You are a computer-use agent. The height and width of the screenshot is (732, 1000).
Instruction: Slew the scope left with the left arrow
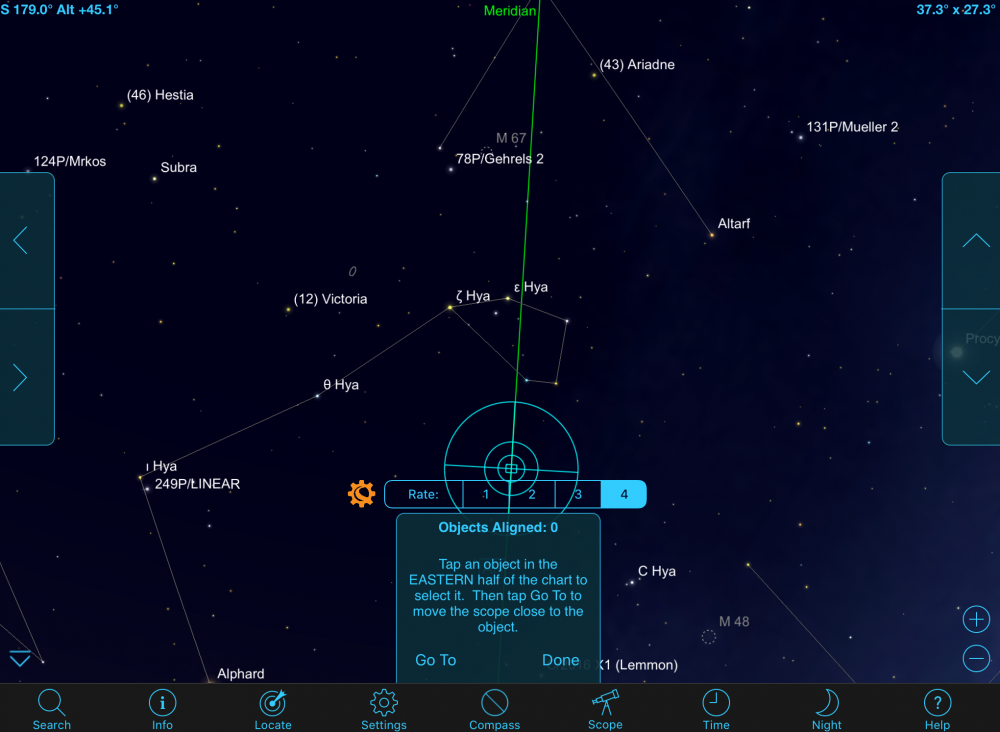click(20, 241)
